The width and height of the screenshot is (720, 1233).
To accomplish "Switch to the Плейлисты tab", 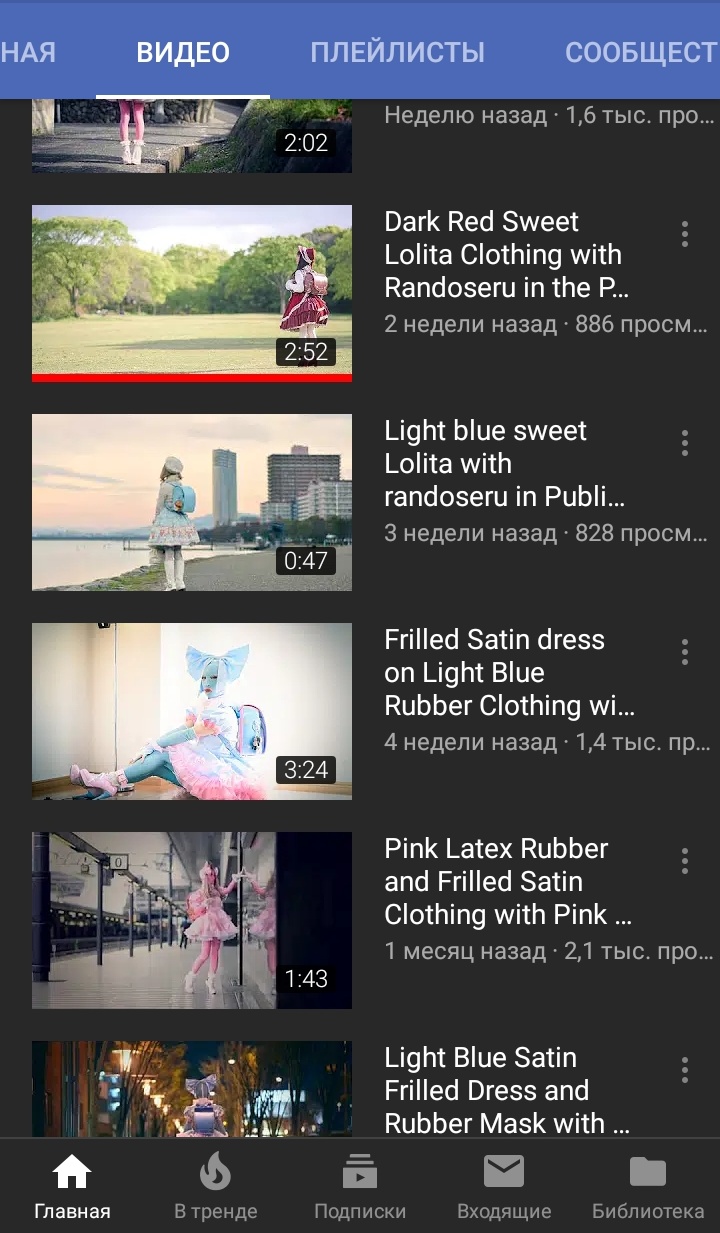I will point(397,52).
